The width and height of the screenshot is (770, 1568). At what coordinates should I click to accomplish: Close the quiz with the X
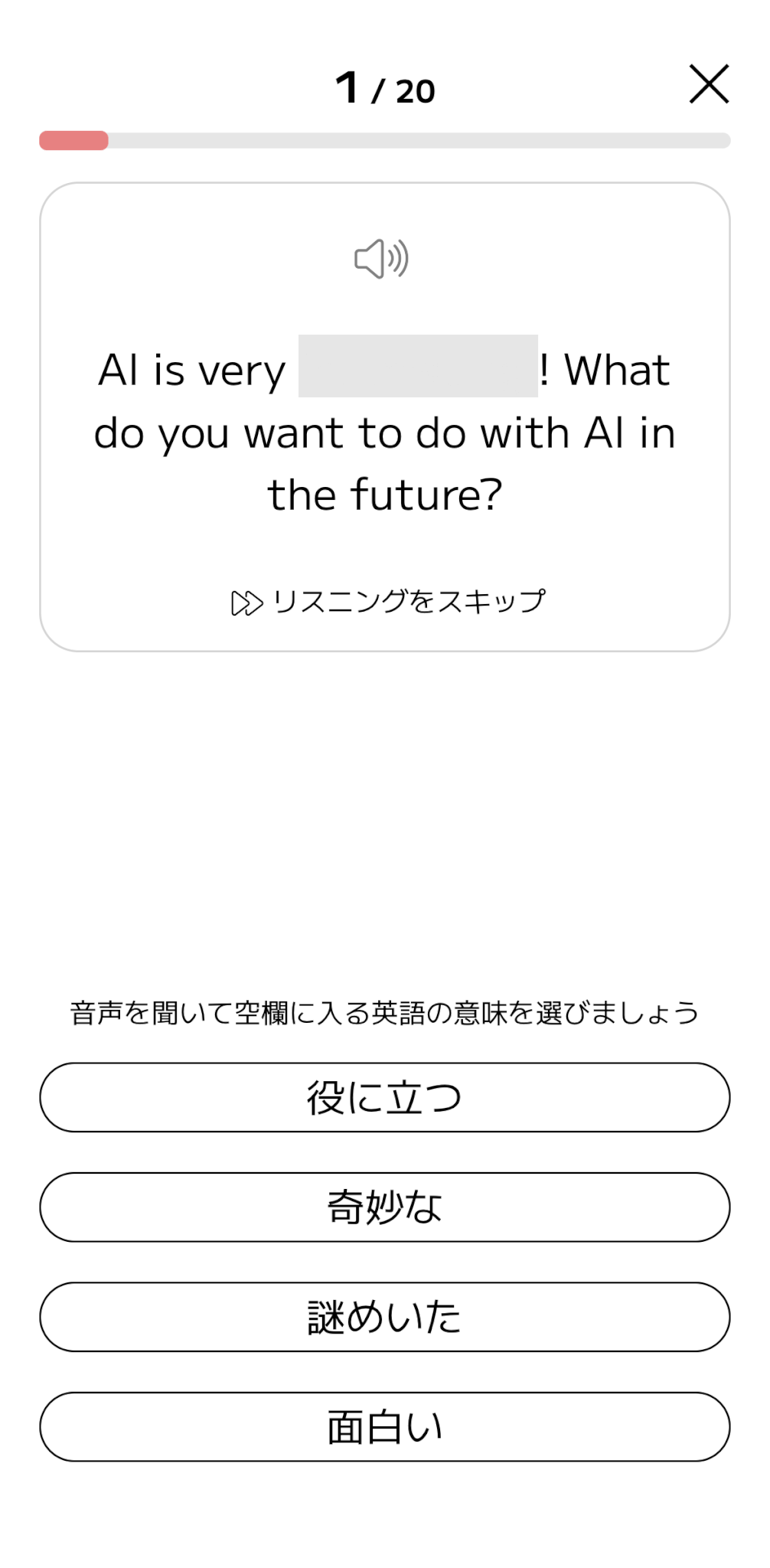point(709,84)
